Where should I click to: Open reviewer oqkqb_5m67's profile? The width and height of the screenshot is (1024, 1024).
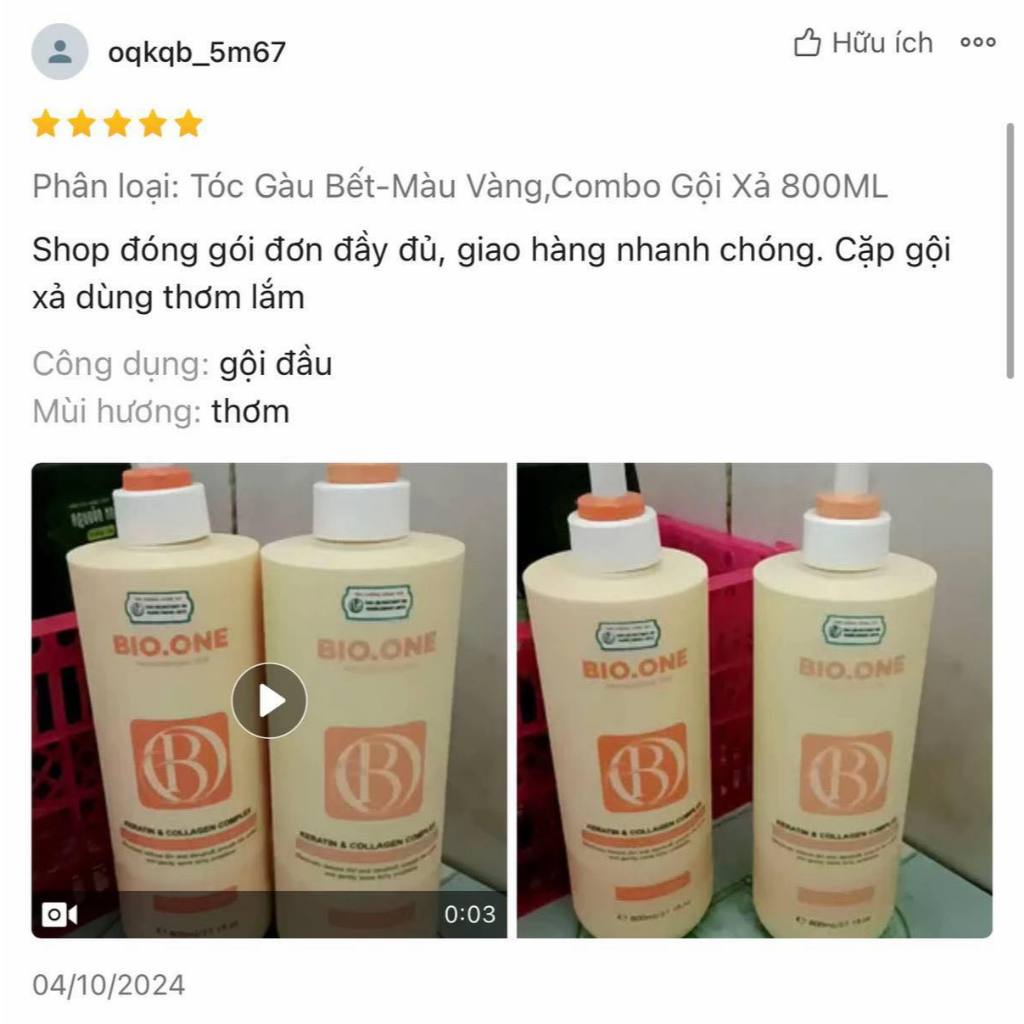(x=196, y=52)
